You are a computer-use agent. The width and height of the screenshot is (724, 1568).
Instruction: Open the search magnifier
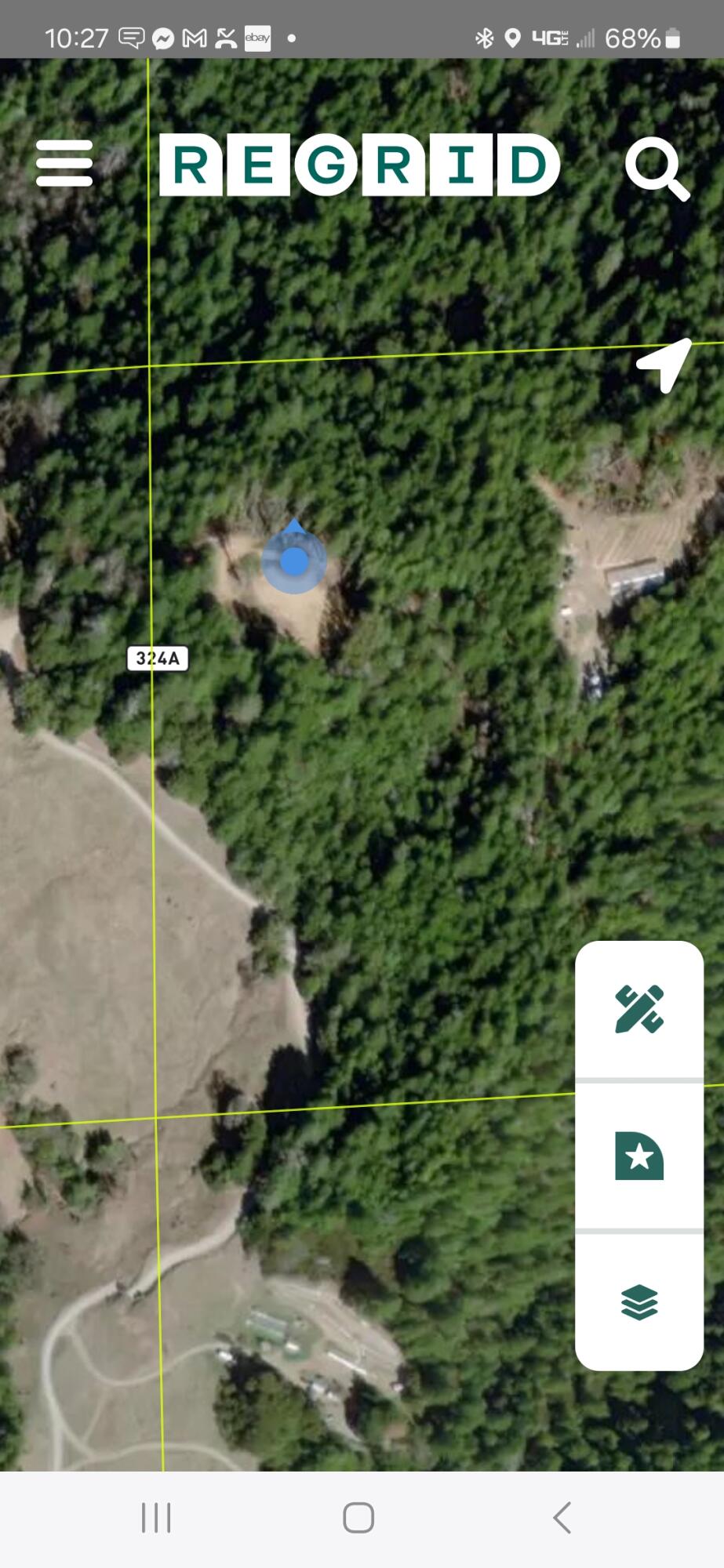pyautogui.click(x=657, y=169)
